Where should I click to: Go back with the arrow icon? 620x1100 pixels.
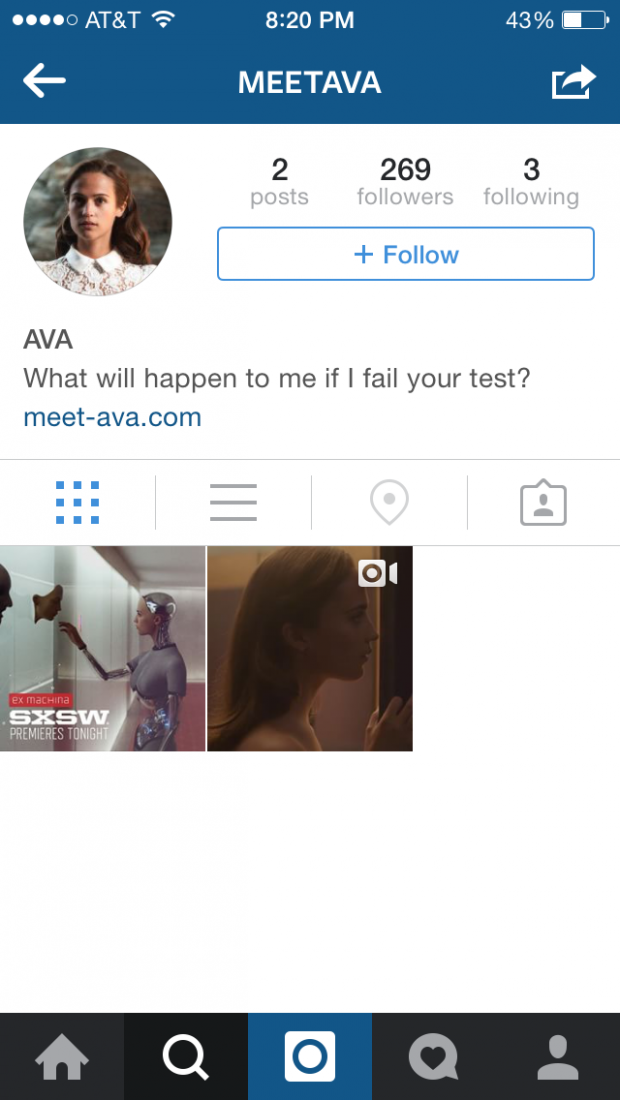click(x=44, y=82)
